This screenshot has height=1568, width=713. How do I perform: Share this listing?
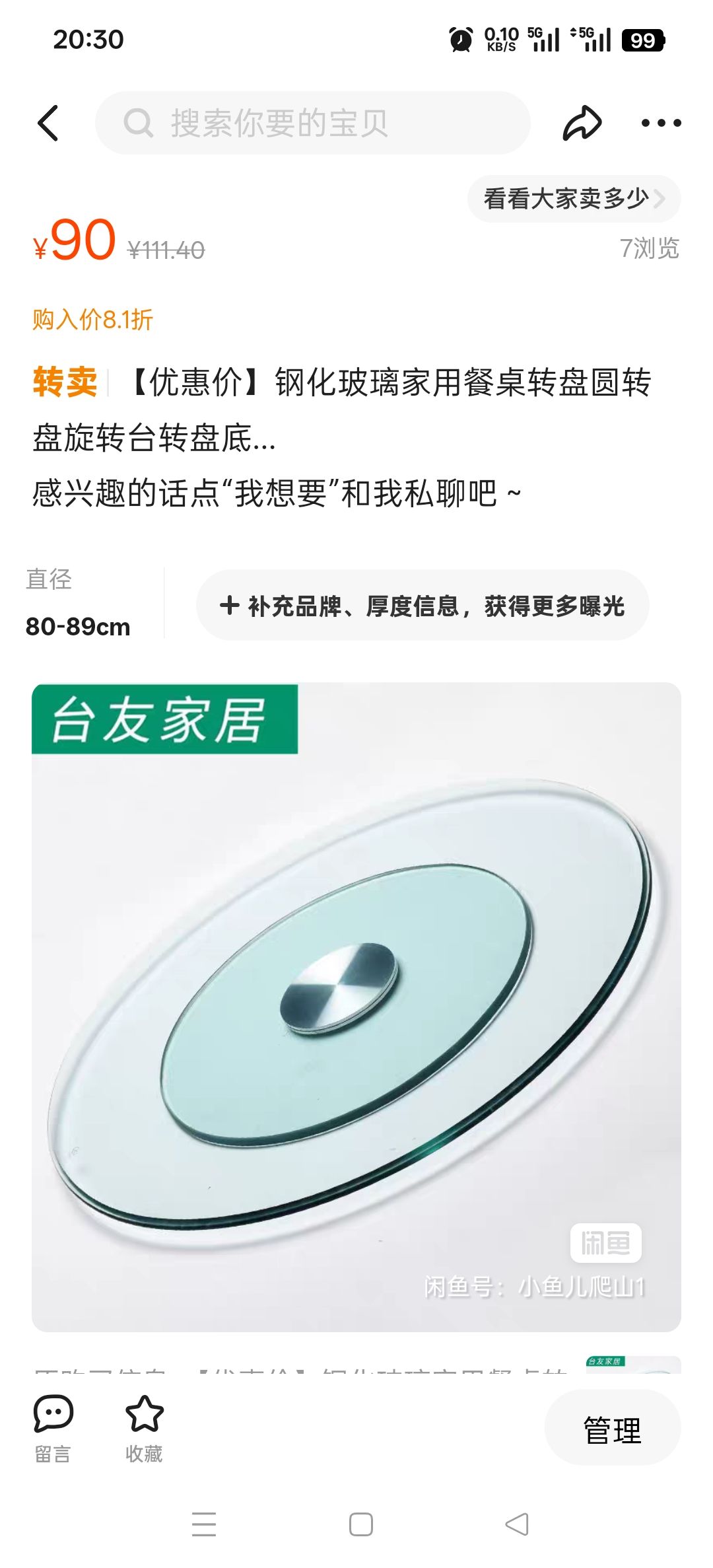pyautogui.click(x=582, y=123)
